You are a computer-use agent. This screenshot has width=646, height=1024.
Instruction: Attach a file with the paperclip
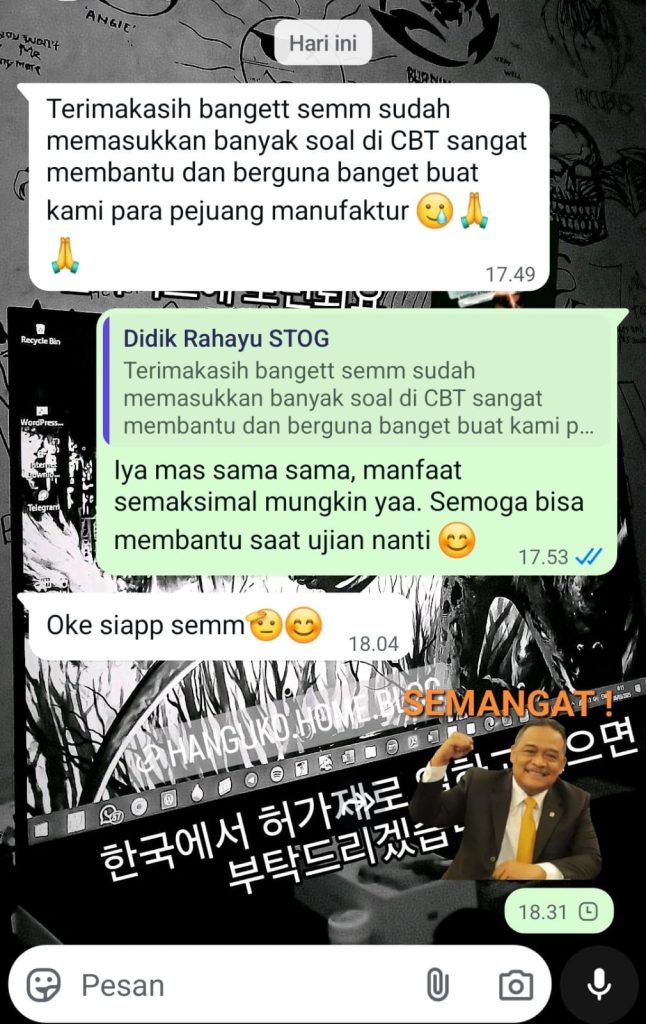click(437, 985)
